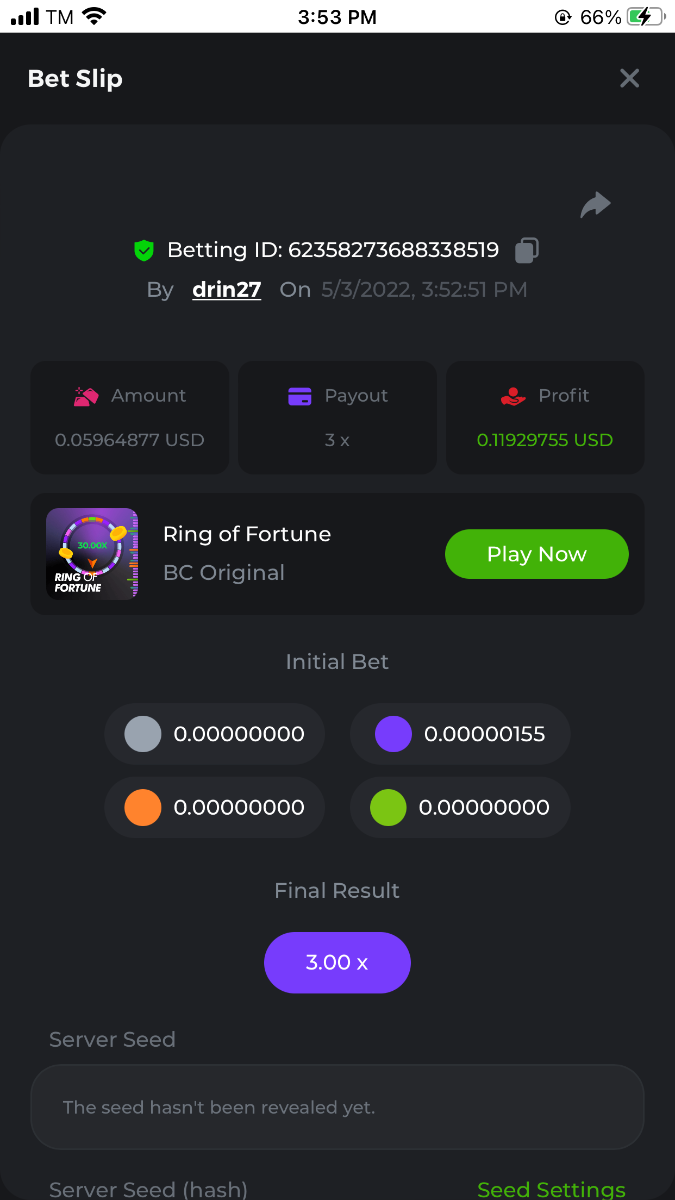
Task: Open drin27's profile
Action: pos(227,290)
